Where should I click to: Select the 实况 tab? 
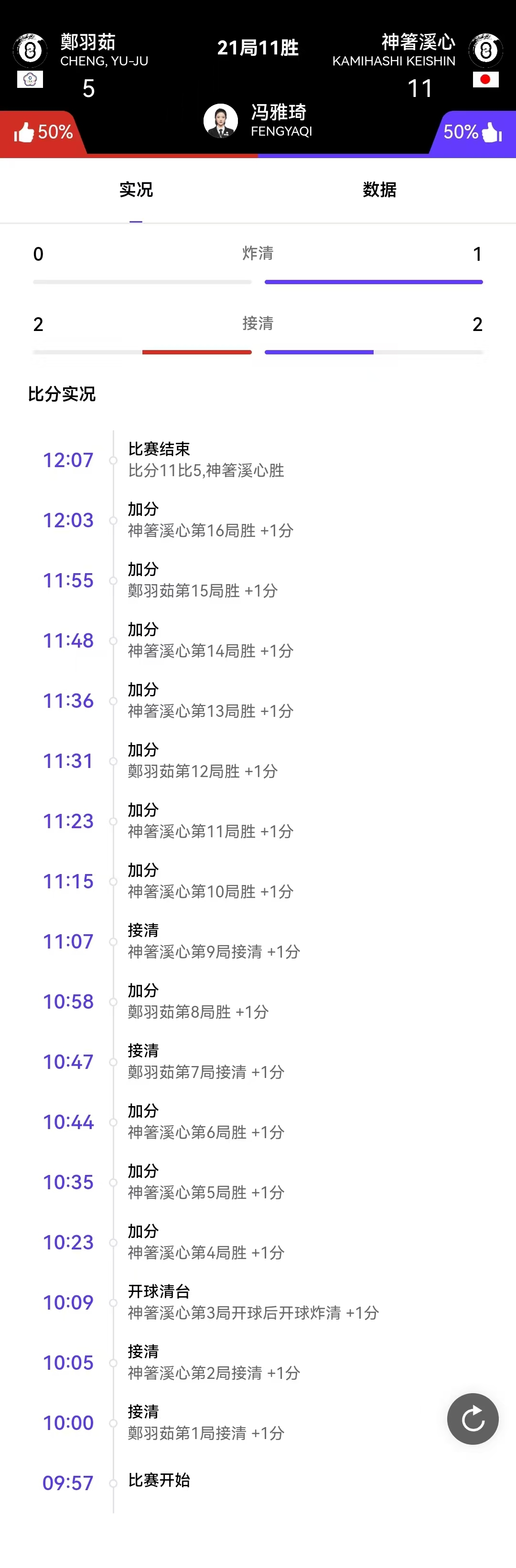click(x=136, y=190)
